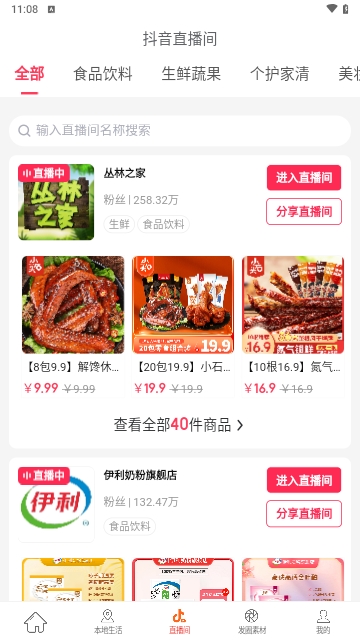Select the 直播间 bottom tab
The height and width of the screenshot is (640, 360).
tap(180, 622)
